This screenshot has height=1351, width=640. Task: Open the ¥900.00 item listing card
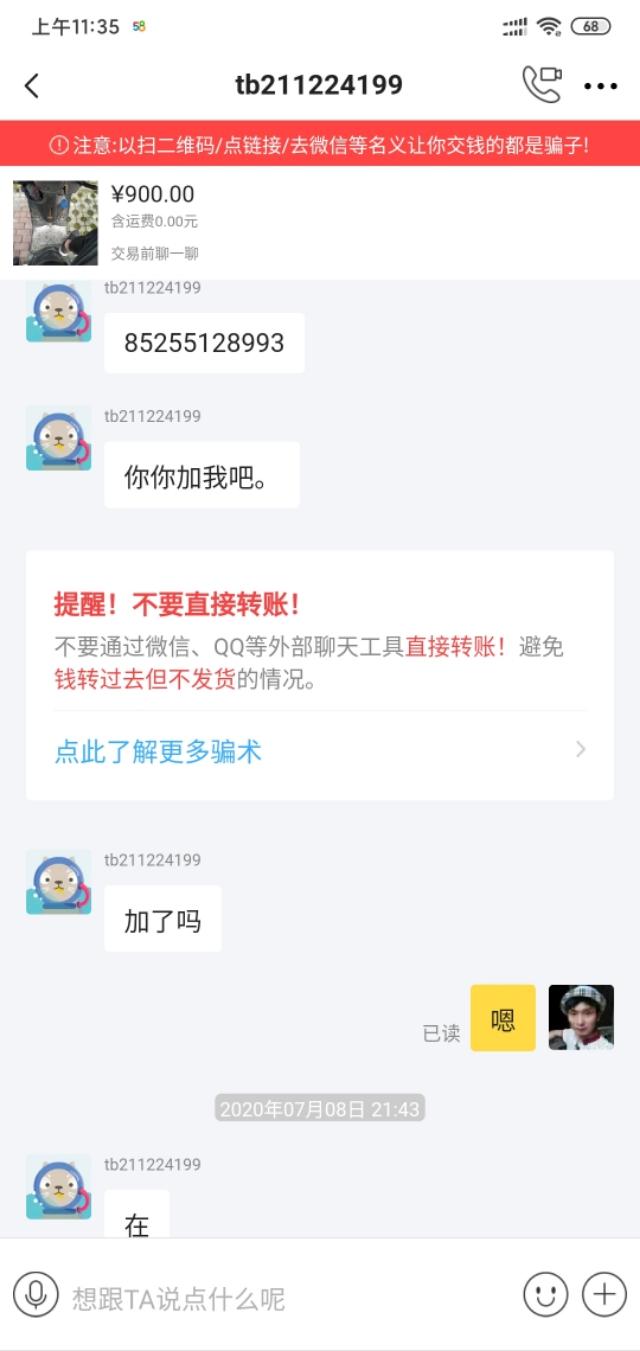[320, 222]
